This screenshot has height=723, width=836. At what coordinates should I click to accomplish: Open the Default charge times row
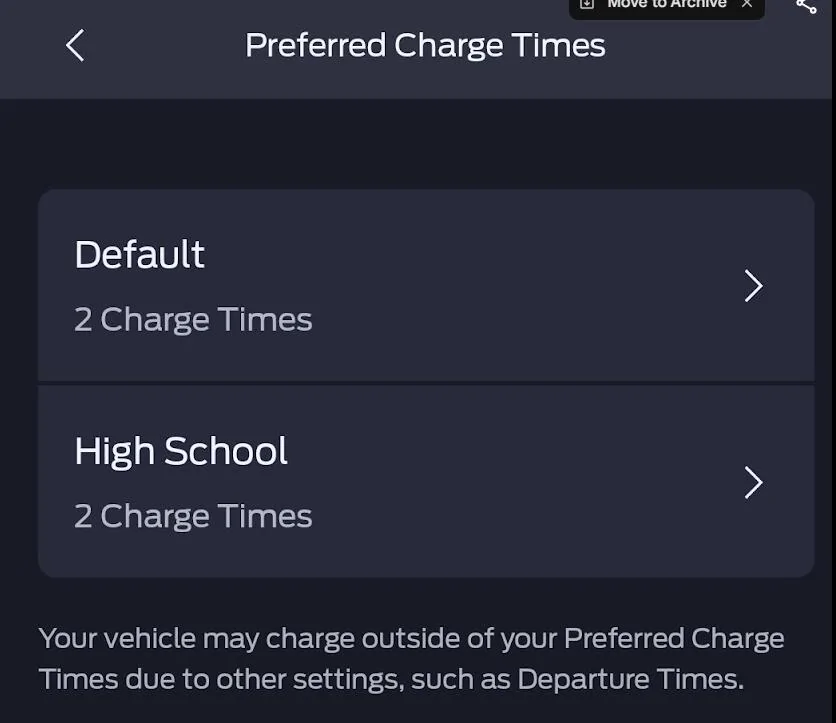tap(426, 286)
